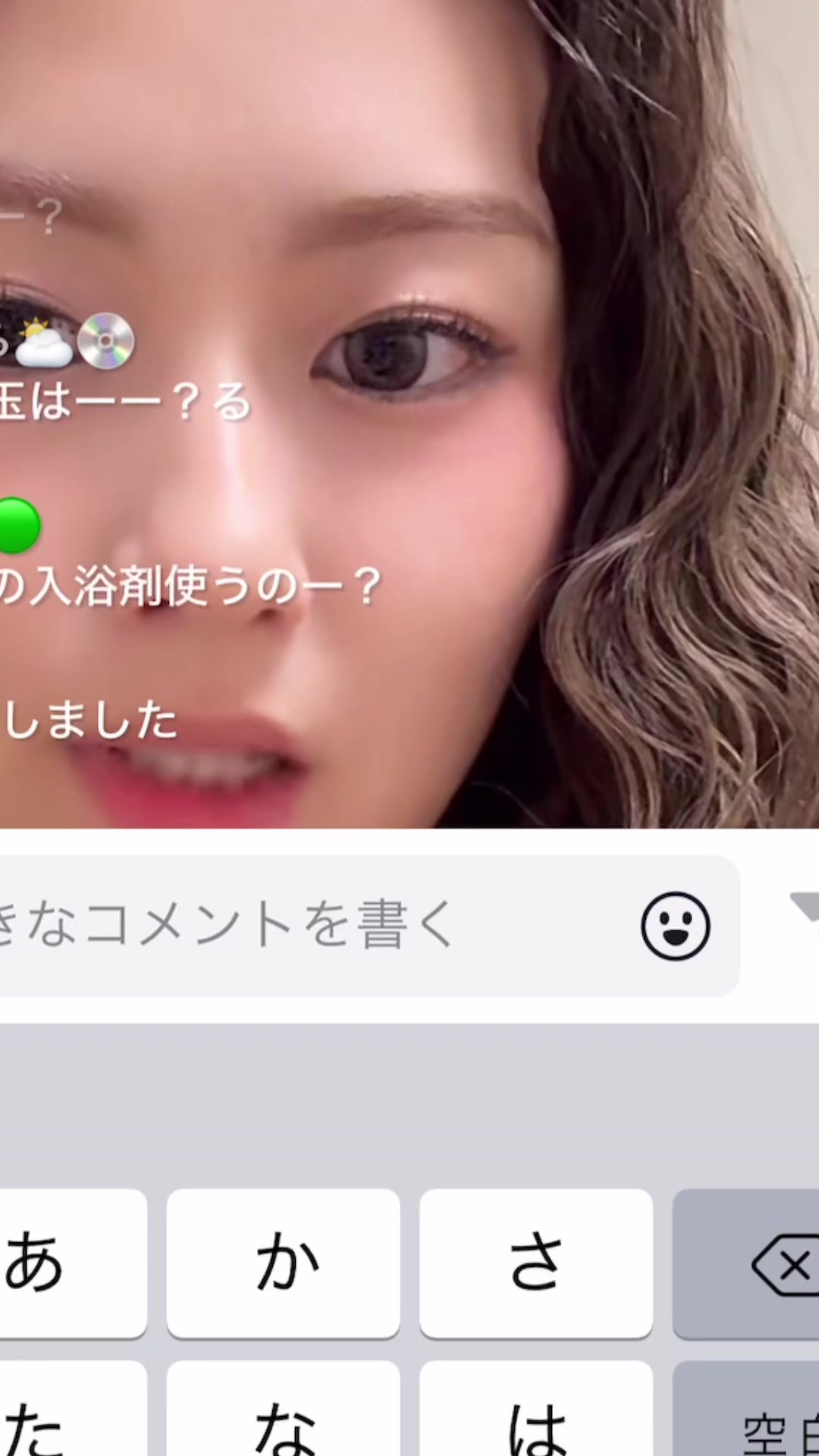
Task: Tap the は key on keyboard
Action: coord(536,1418)
